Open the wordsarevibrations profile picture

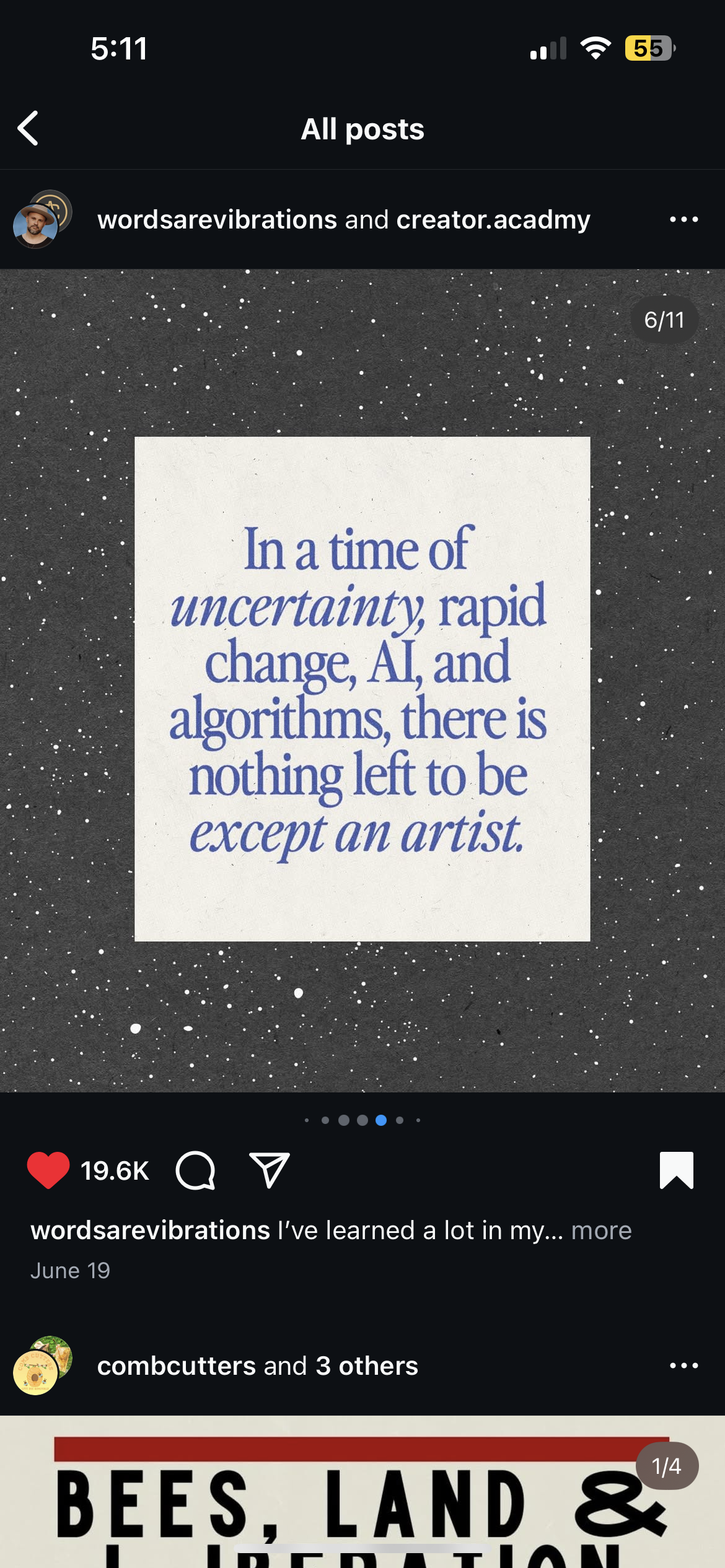click(x=42, y=219)
